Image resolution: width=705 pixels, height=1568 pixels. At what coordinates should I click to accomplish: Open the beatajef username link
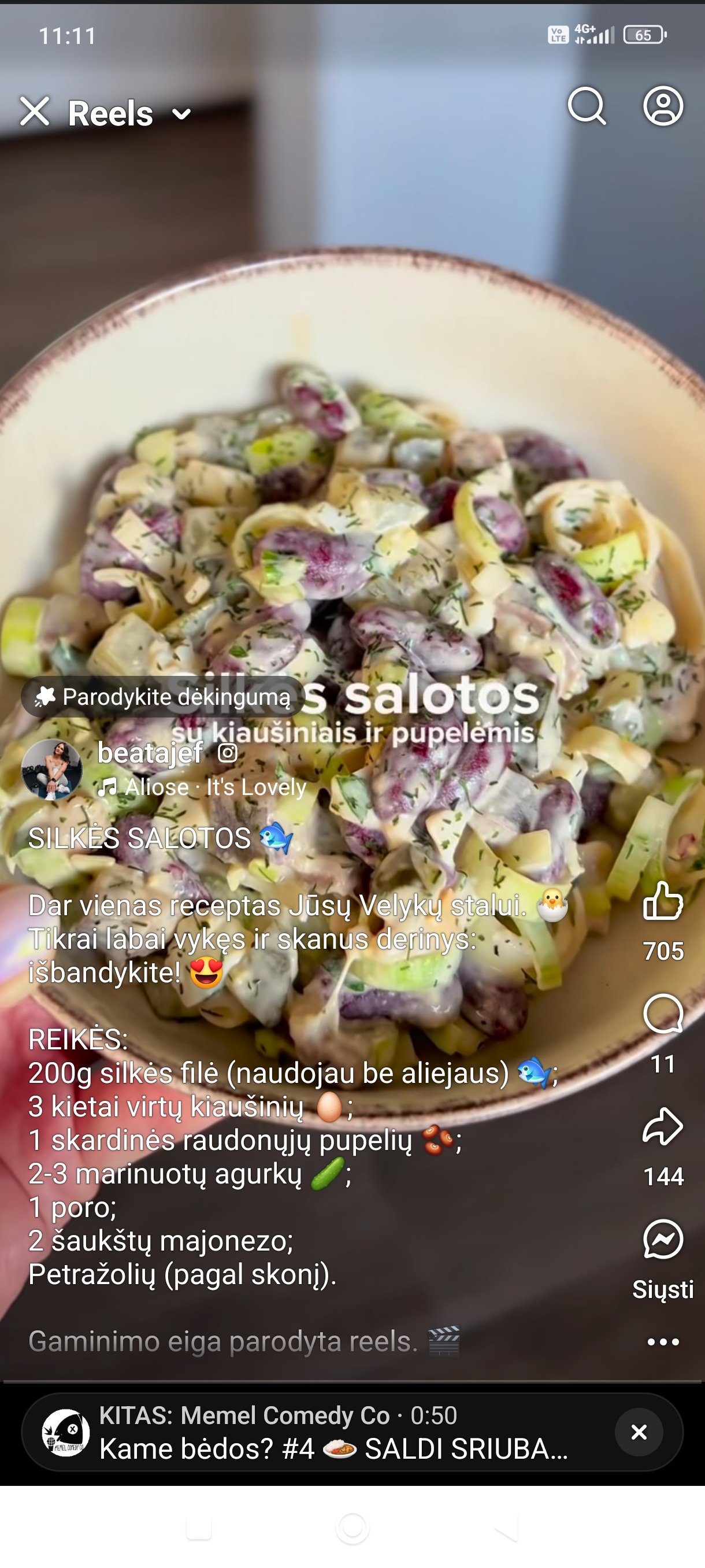pyautogui.click(x=150, y=753)
